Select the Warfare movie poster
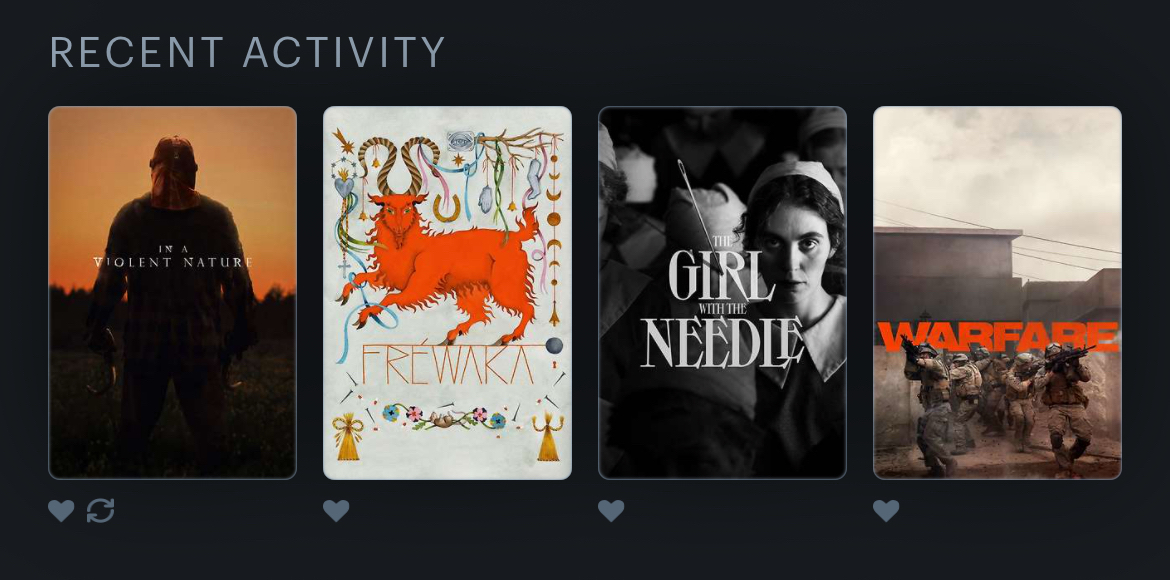 997,292
